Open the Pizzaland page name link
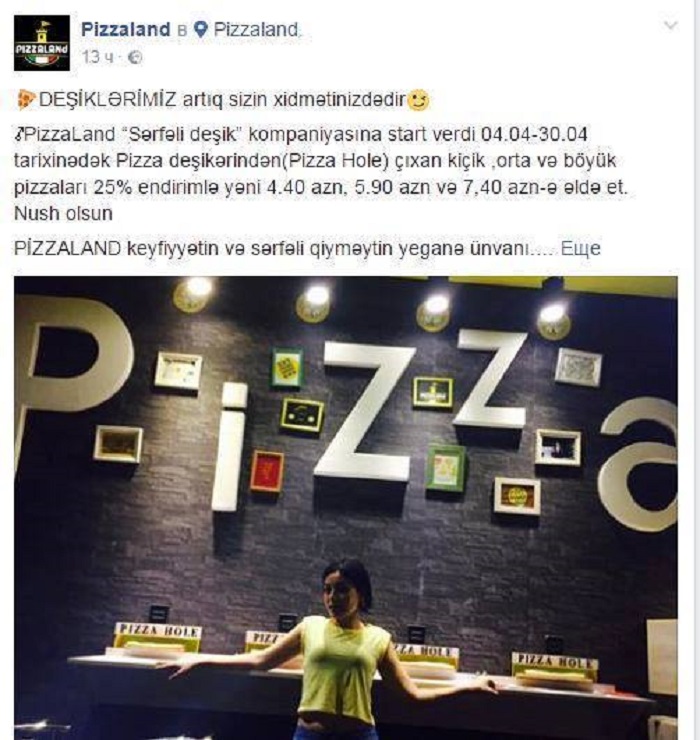Image resolution: width=700 pixels, height=740 pixels. pyautogui.click(x=126, y=30)
